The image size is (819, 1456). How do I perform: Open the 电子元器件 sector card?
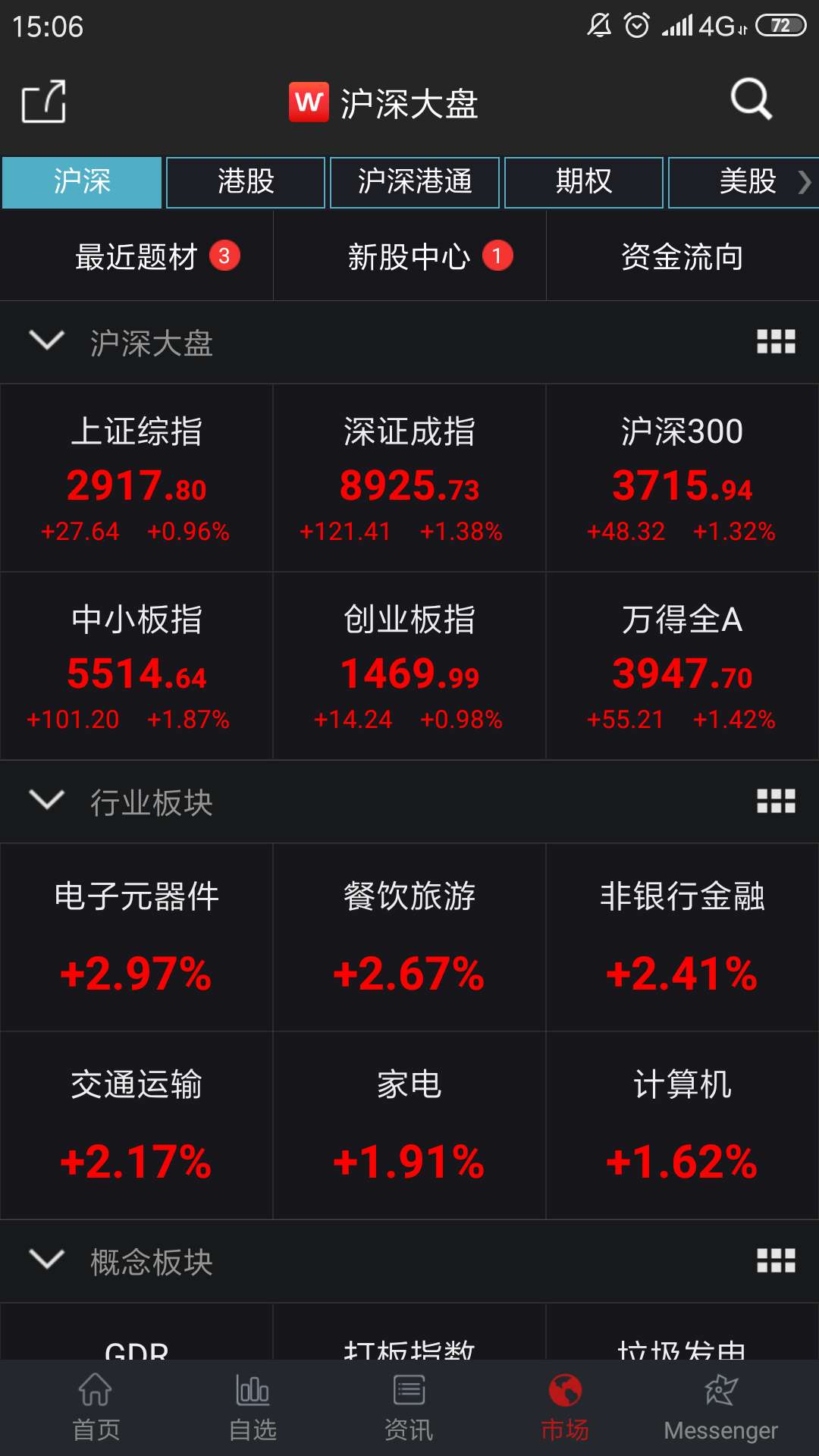tap(136, 937)
